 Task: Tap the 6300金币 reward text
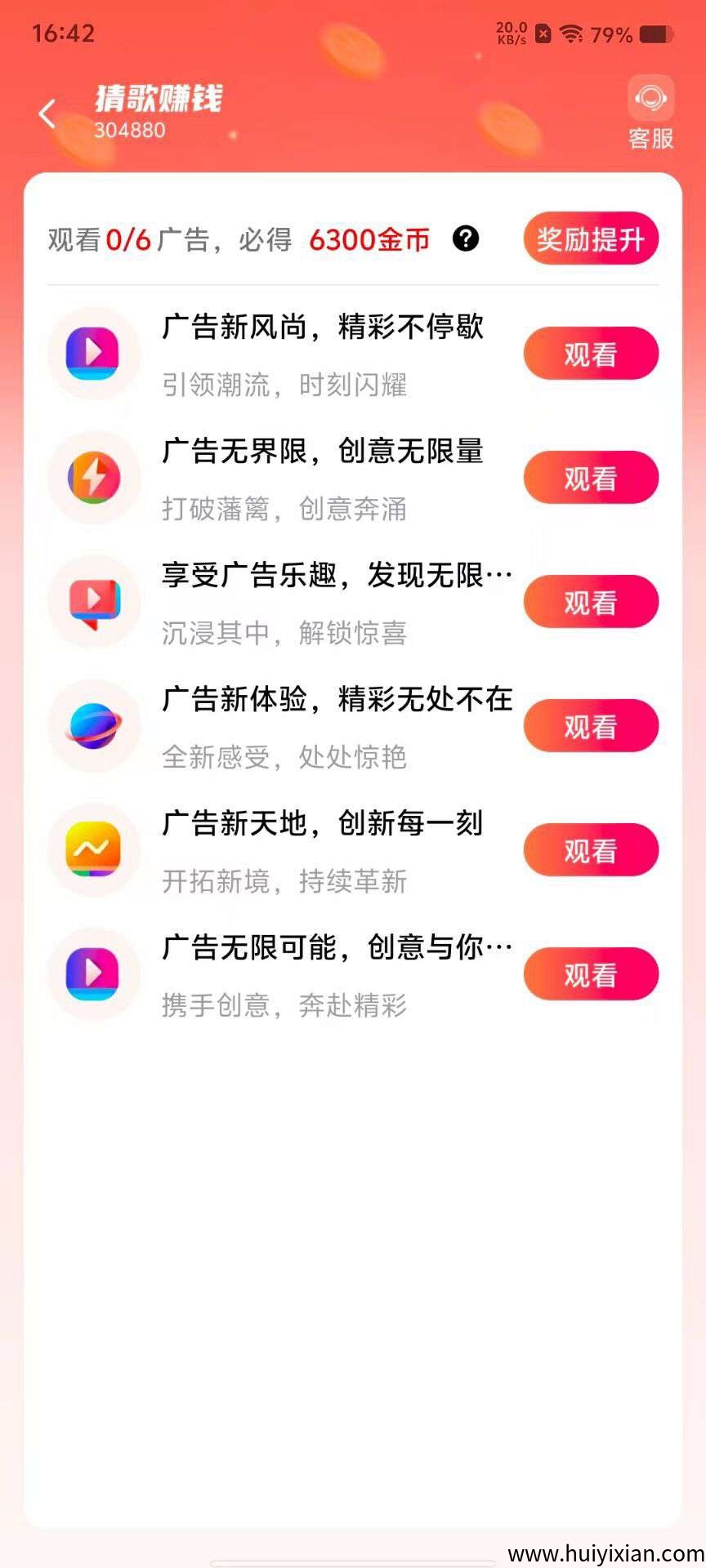[x=373, y=238]
